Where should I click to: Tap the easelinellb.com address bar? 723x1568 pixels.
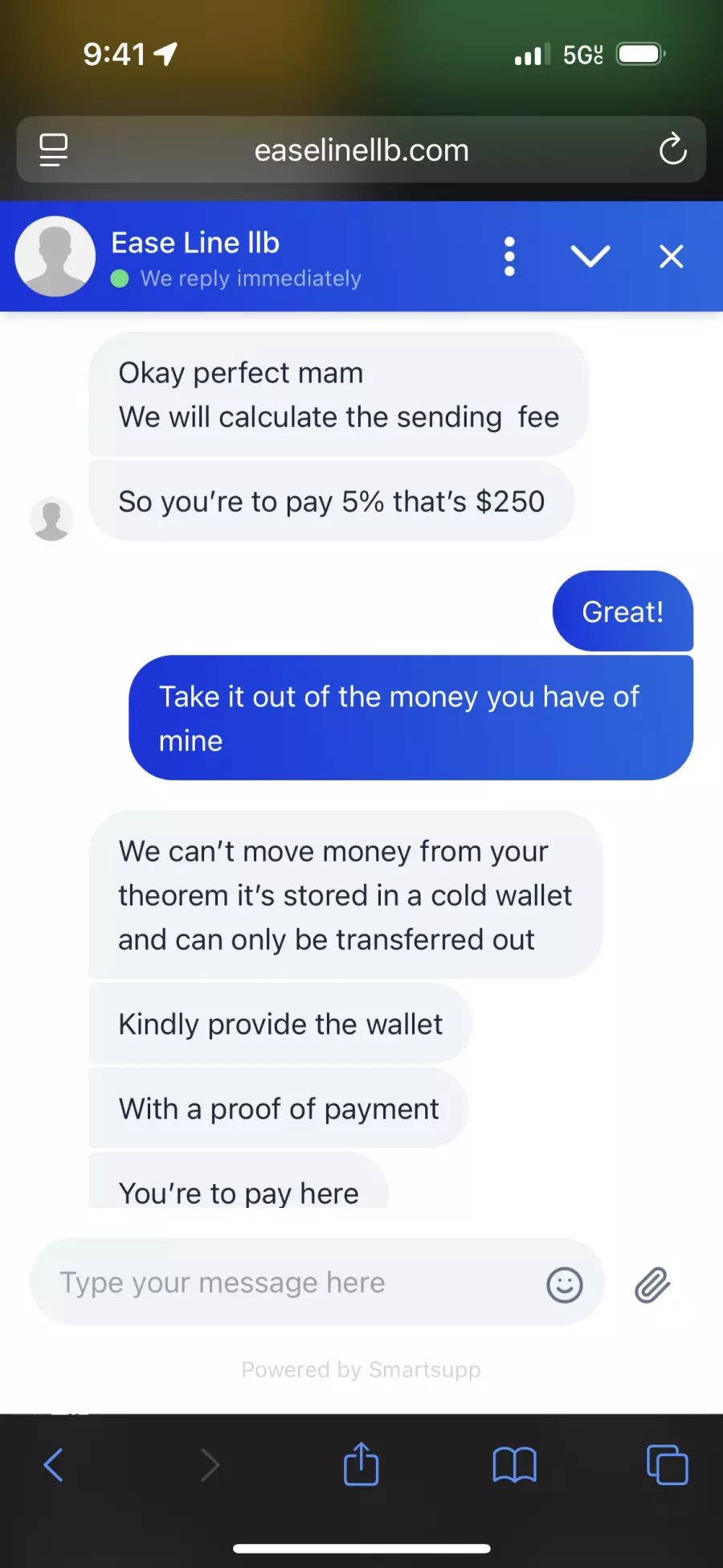pyautogui.click(x=361, y=149)
